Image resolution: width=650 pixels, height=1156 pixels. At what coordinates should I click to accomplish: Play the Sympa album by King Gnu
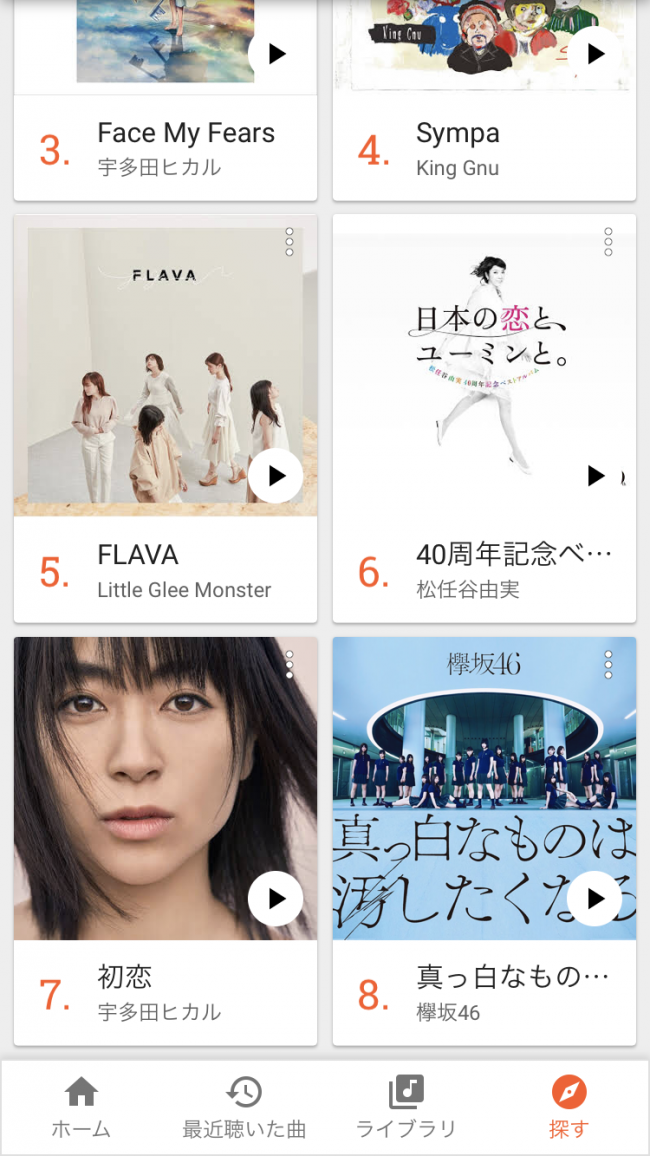tap(595, 53)
